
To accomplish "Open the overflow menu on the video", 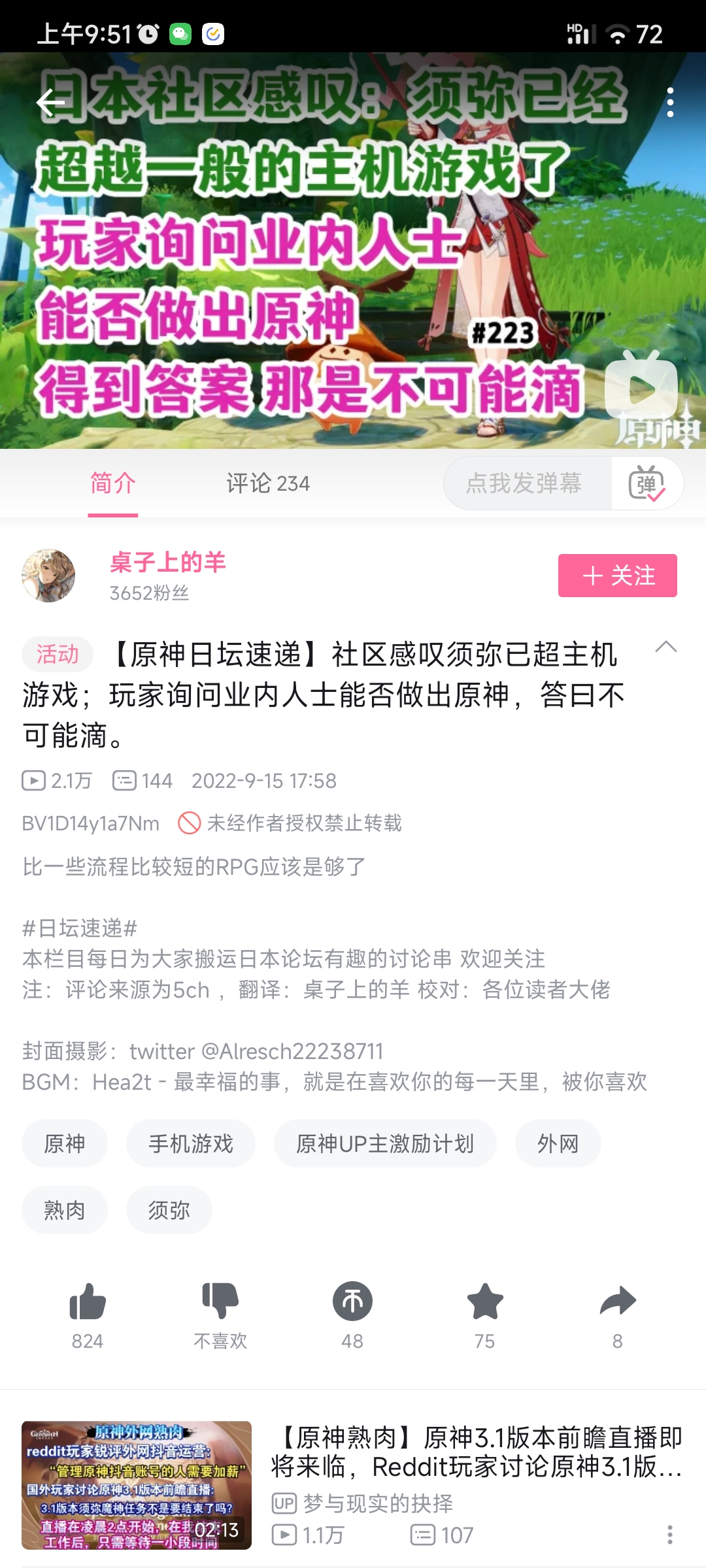I will 670,103.
